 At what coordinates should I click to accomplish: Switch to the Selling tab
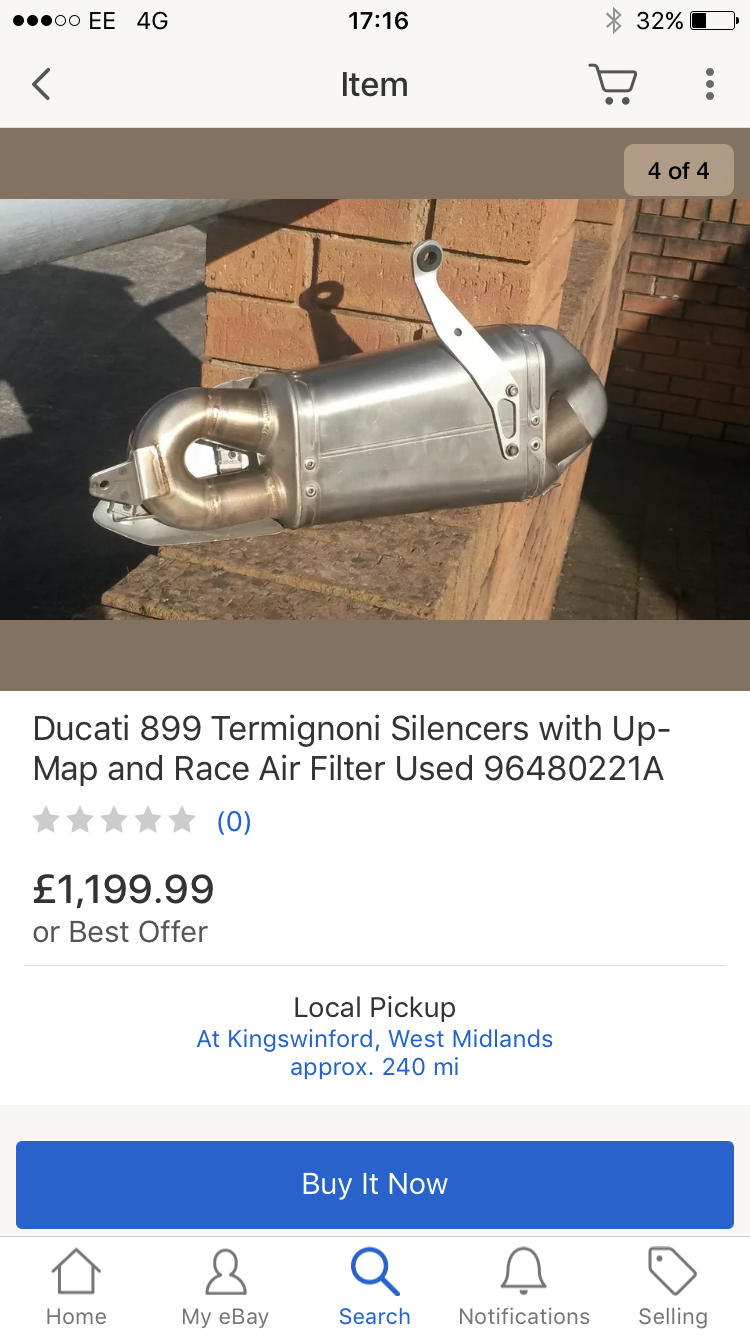673,1288
